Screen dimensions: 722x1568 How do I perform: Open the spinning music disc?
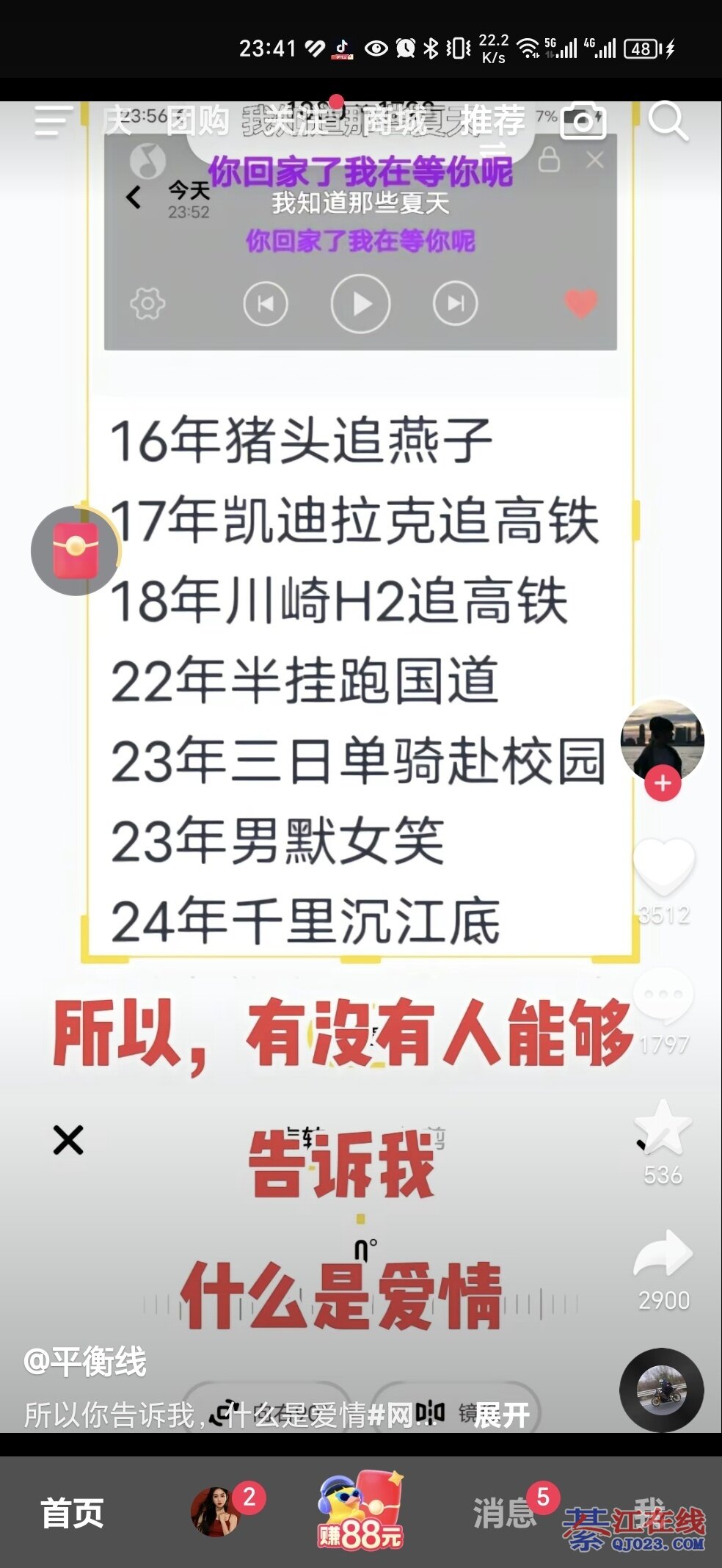(x=662, y=1390)
